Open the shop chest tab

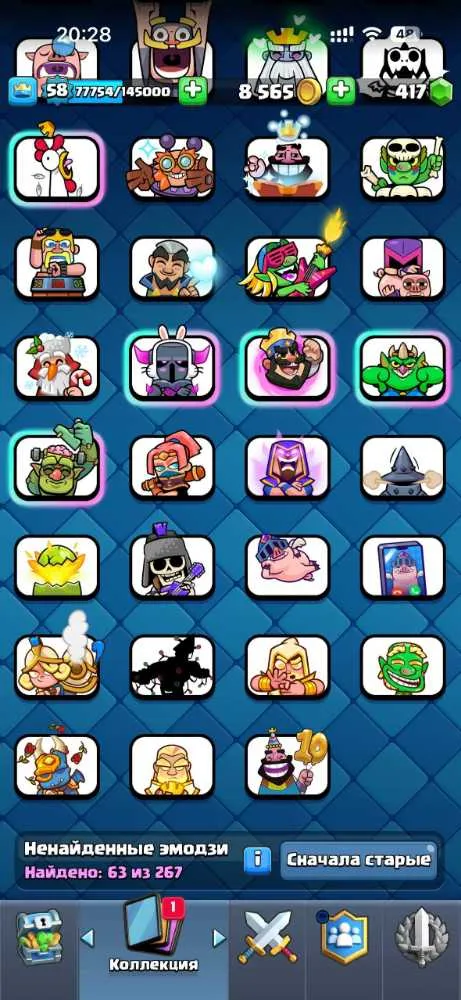(x=39, y=937)
